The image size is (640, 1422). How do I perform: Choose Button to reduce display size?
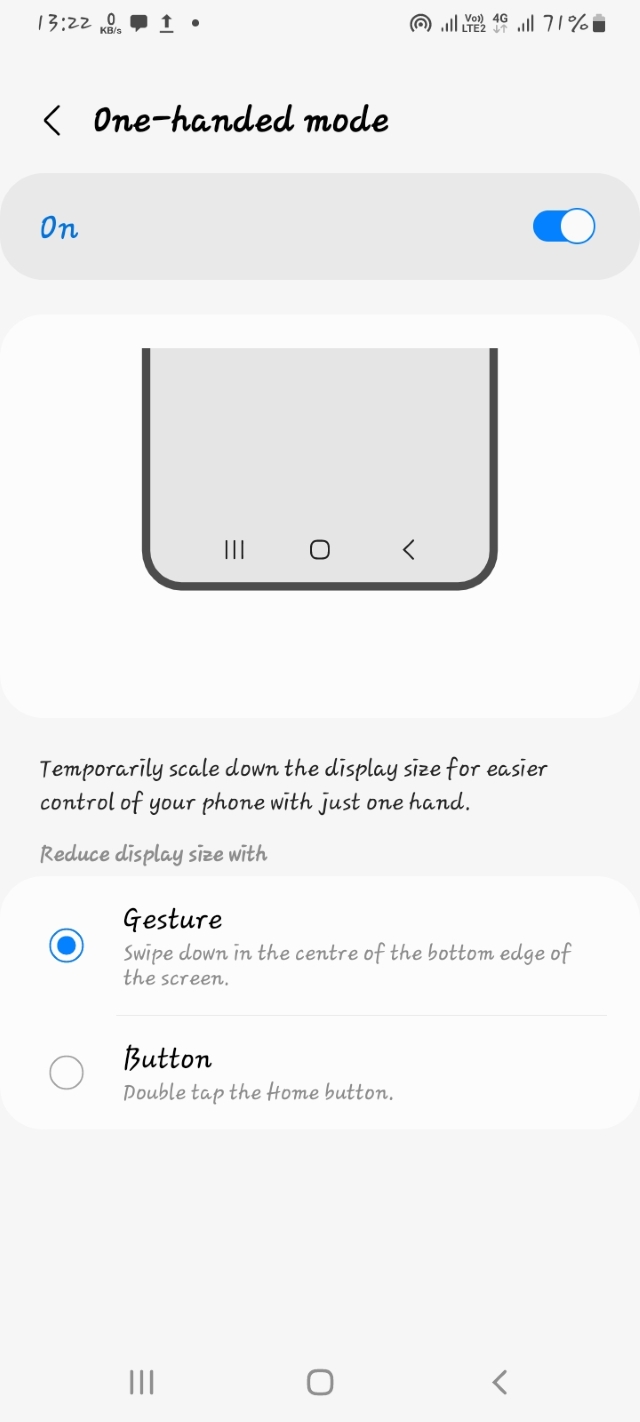pyautogui.click(x=67, y=1073)
